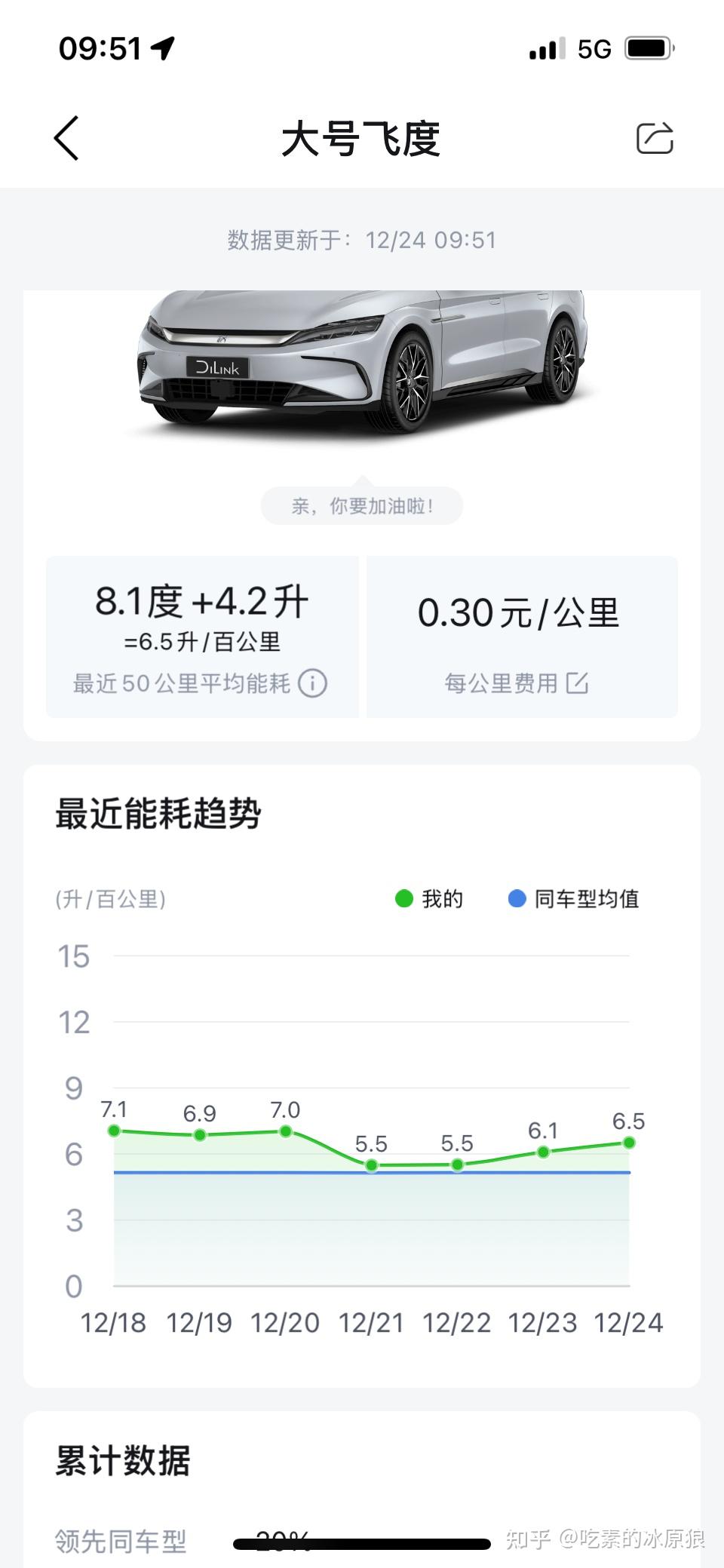
Task: Navigate back with the left arrow
Action: coord(66,139)
